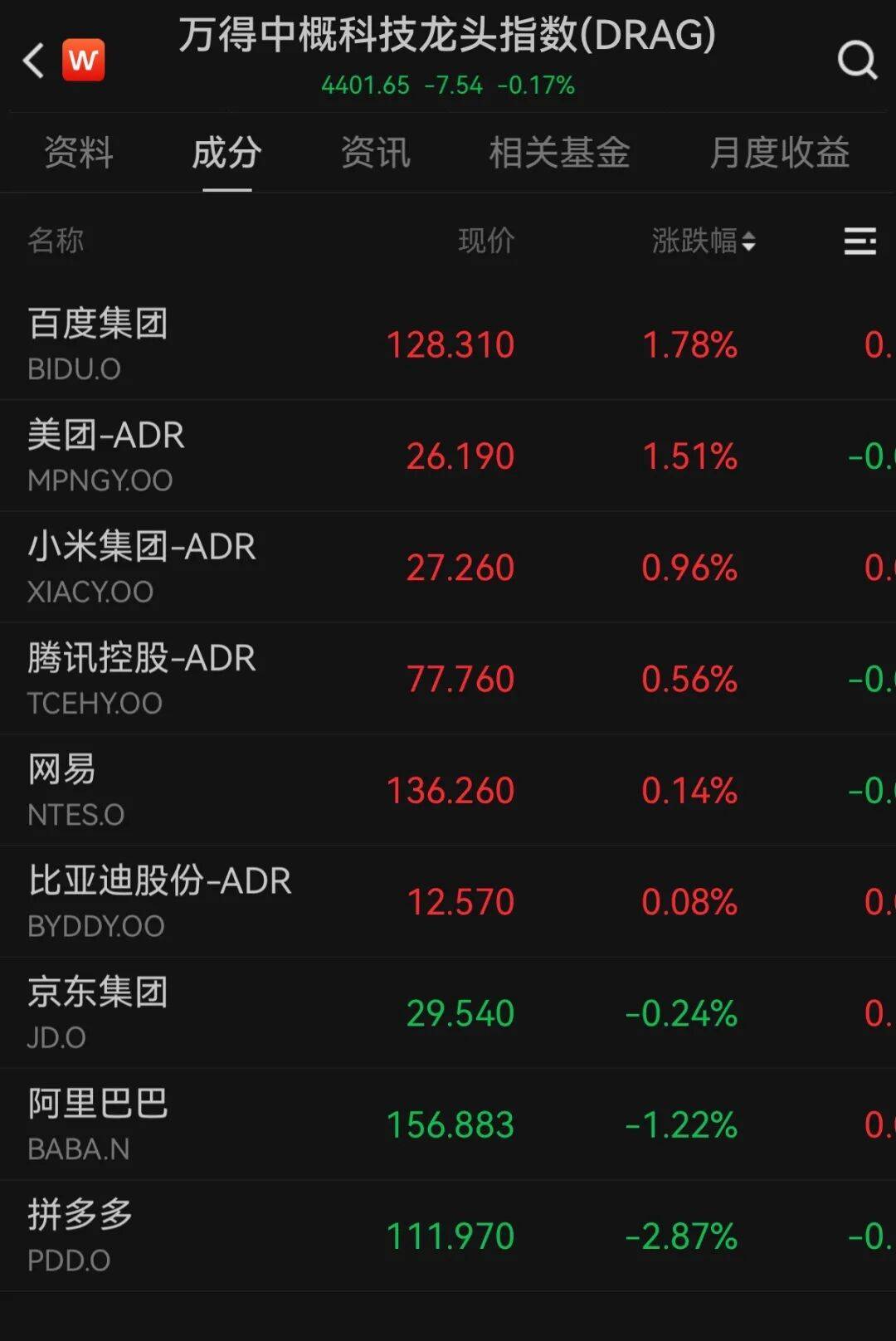Open the 相关基金 tab
This screenshot has height=1341, width=896.
(559, 153)
